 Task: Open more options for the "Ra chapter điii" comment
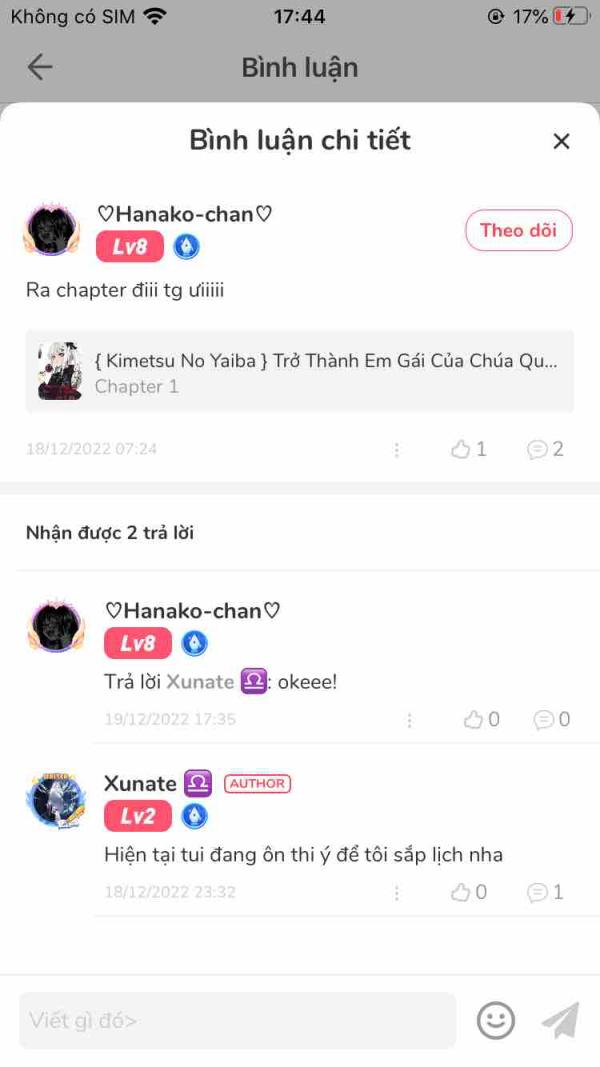point(396,450)
